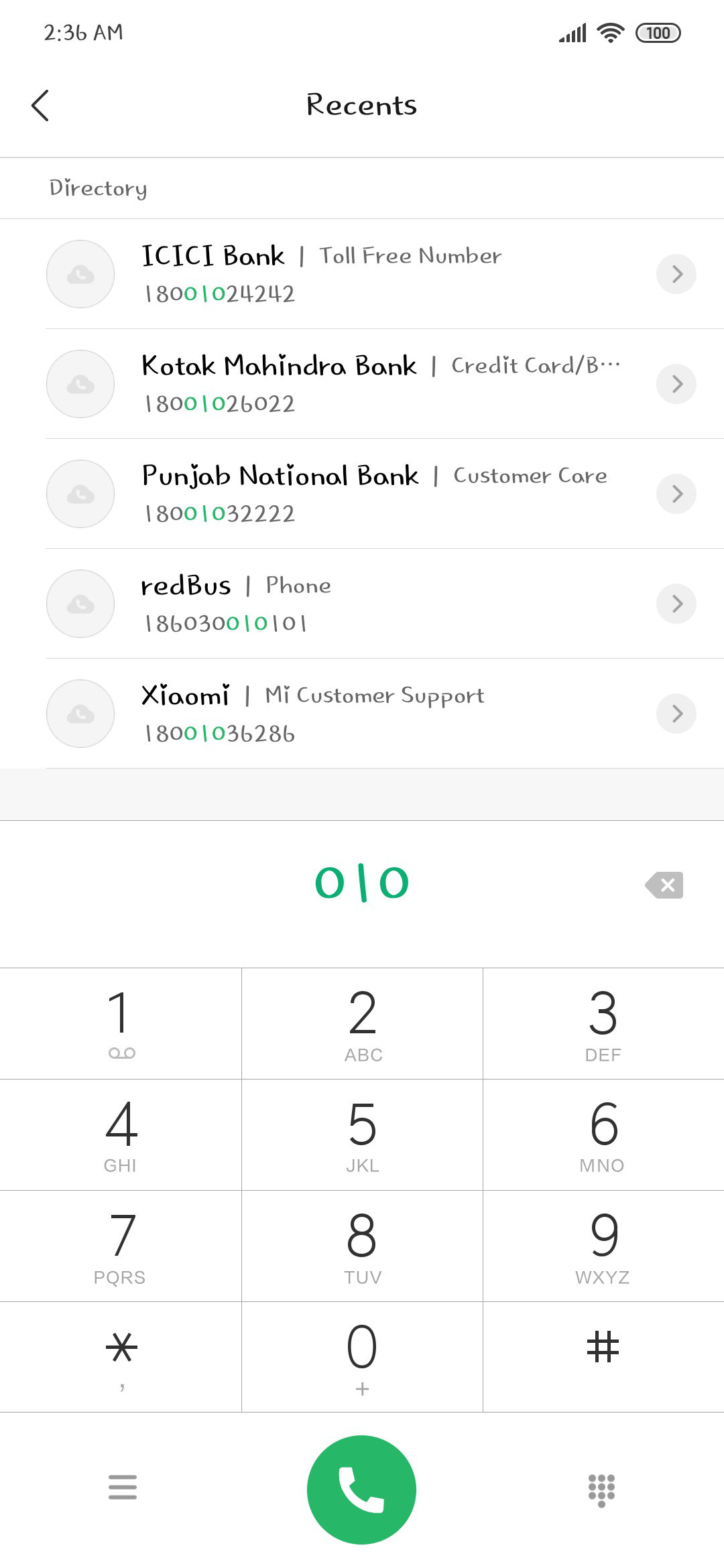Enter the hash symbol

point(603,1357)
